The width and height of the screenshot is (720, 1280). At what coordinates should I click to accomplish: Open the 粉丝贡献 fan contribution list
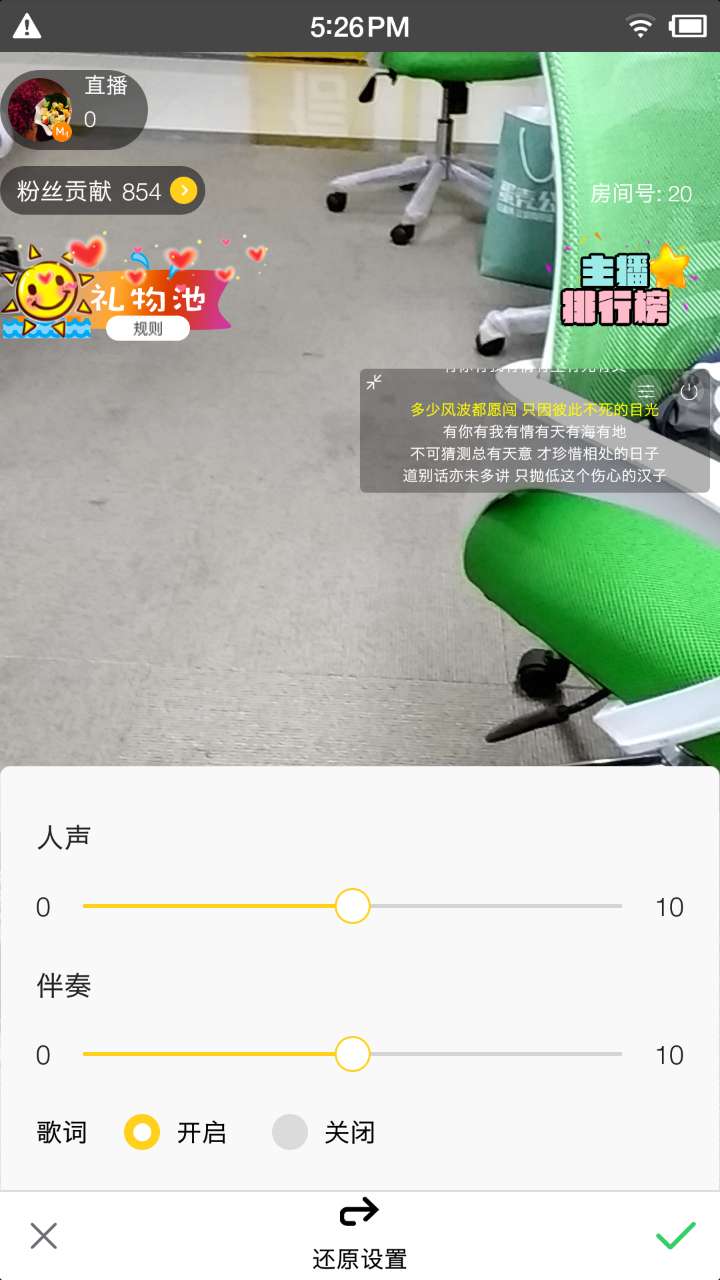point(102,191)
